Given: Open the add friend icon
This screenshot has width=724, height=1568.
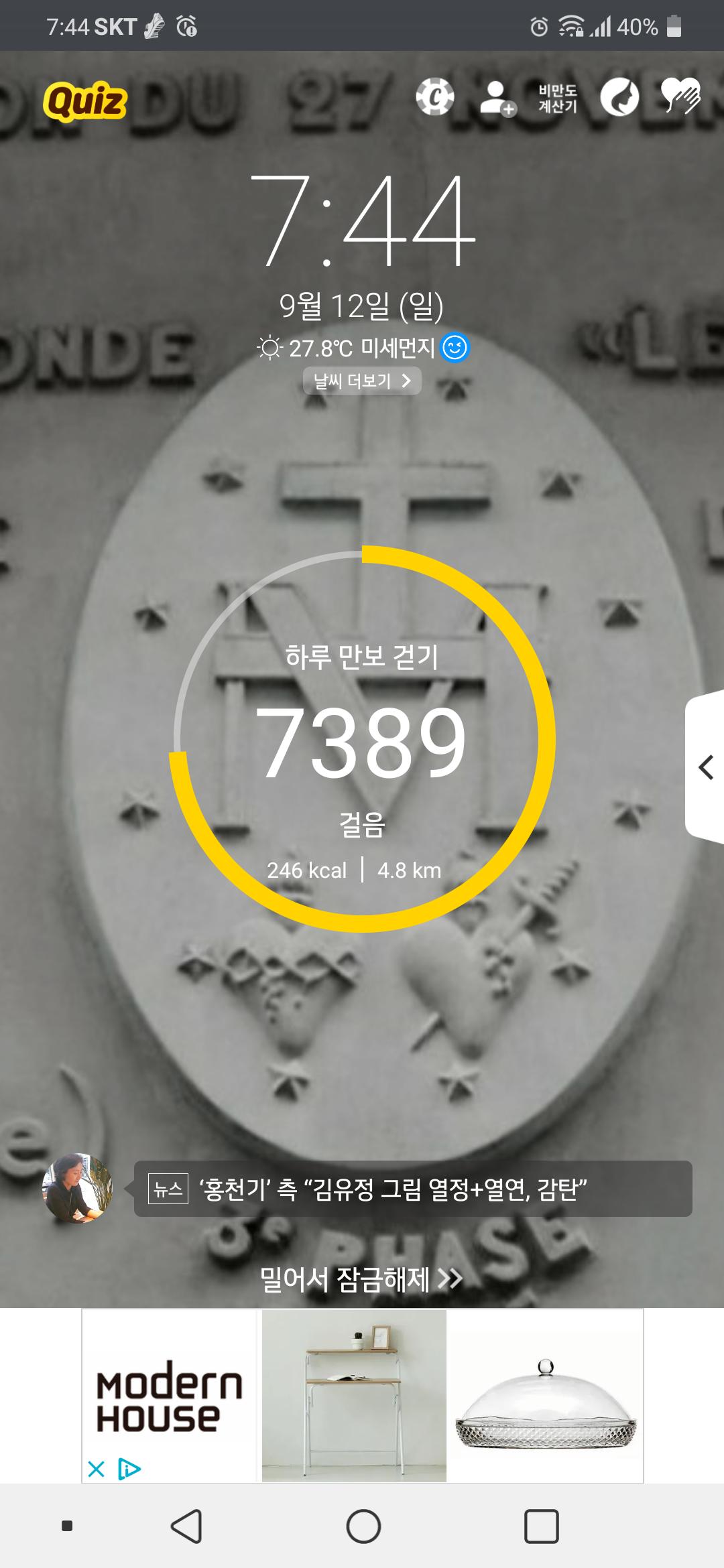Looking at the screenshot, I should (497, 99).
